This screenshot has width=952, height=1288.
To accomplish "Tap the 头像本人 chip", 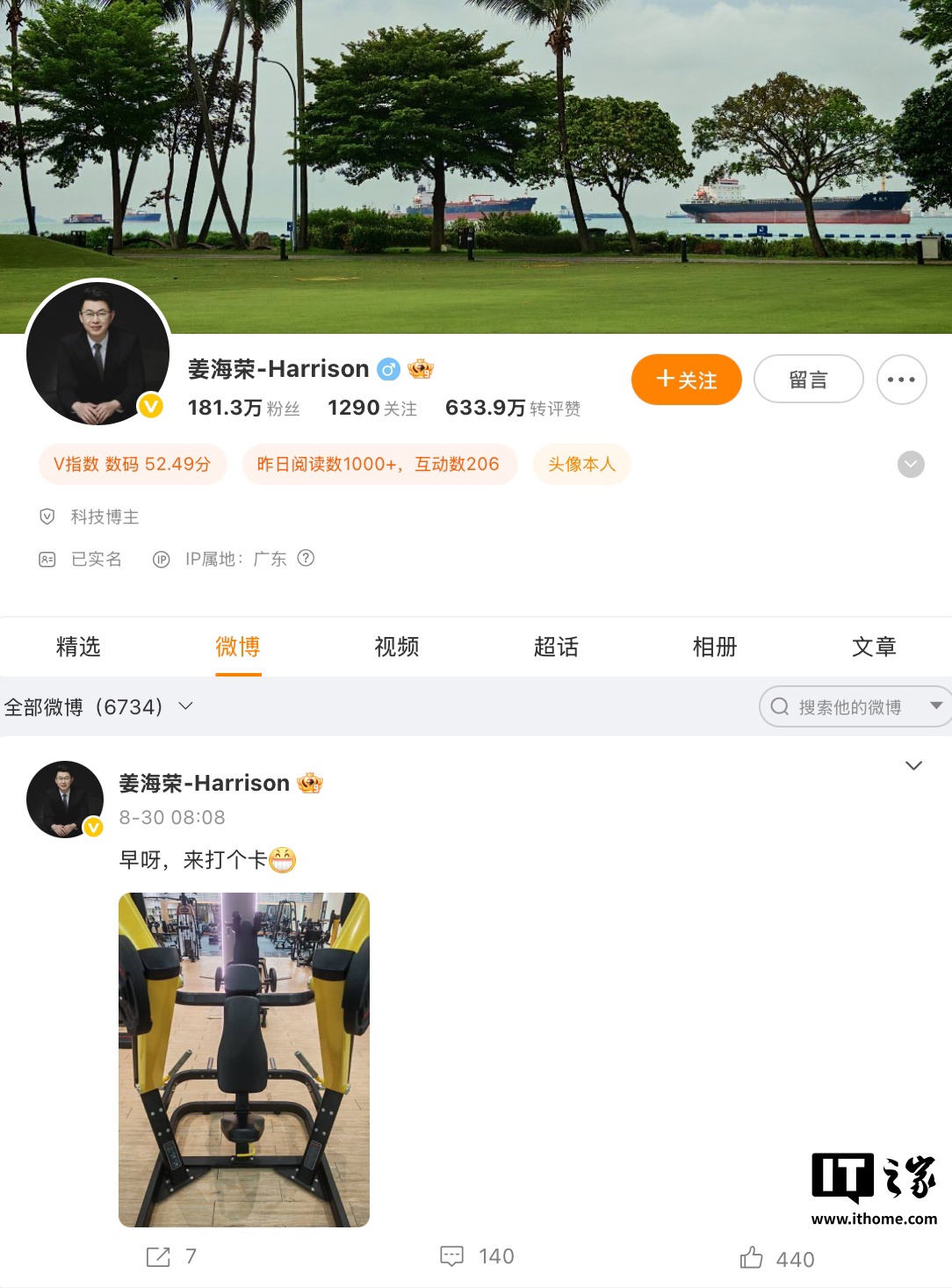I will [581, 464].
